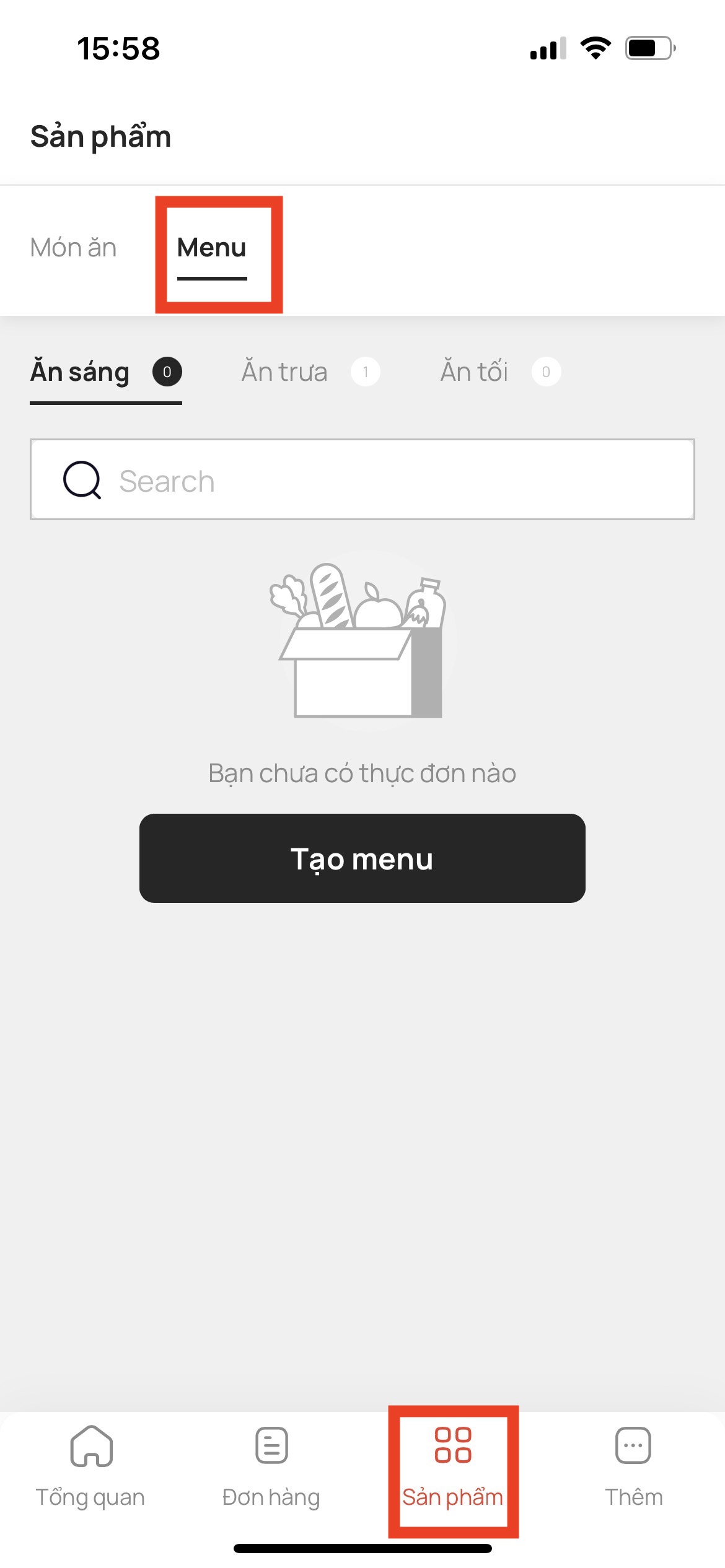This screenshot has height=1568, width=725.
Task: Switch to the Ăn trưa category
Action: (x=310, y=372)
